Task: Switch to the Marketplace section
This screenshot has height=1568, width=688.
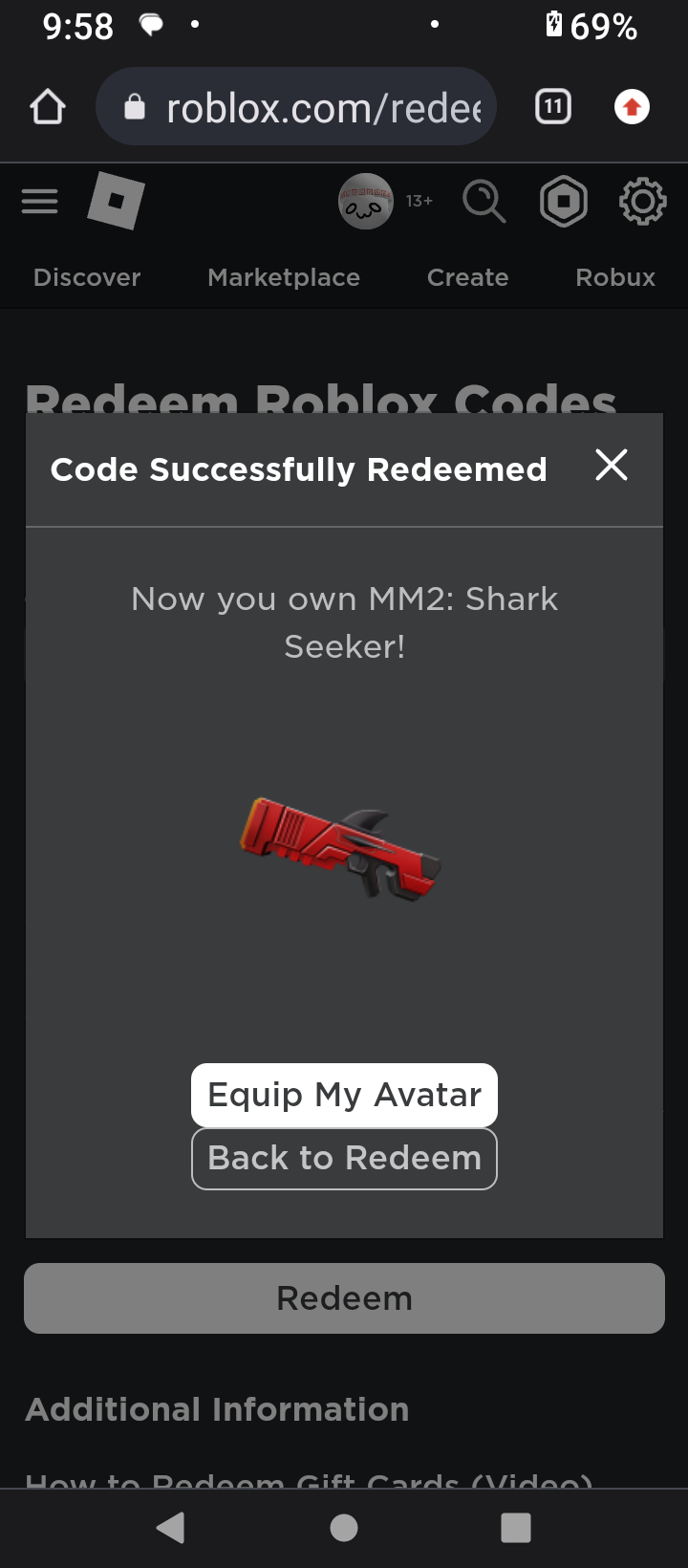Action: [284, 277]
